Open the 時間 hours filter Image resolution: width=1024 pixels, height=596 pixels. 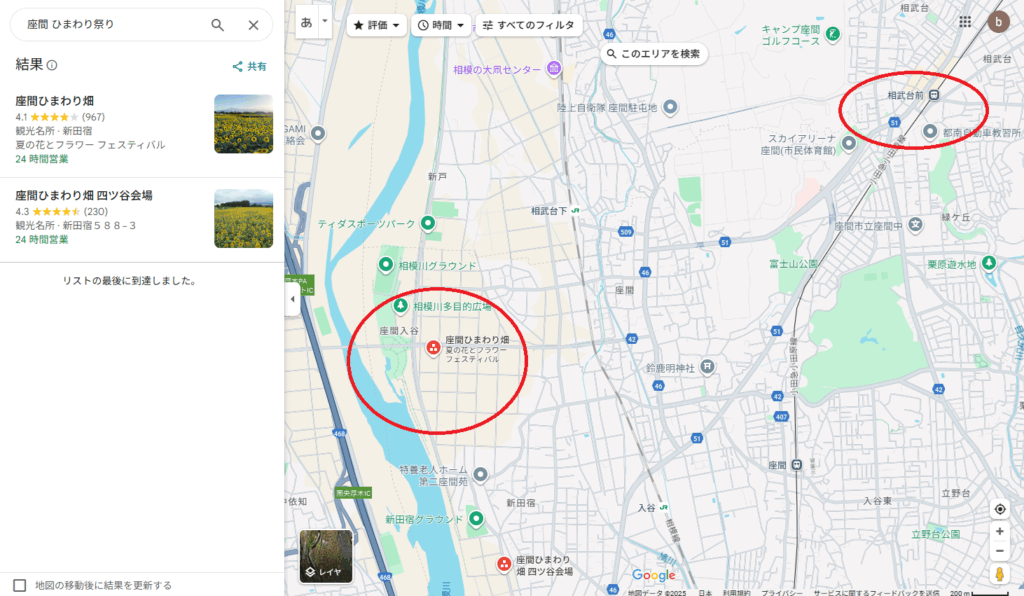[441, 25]
